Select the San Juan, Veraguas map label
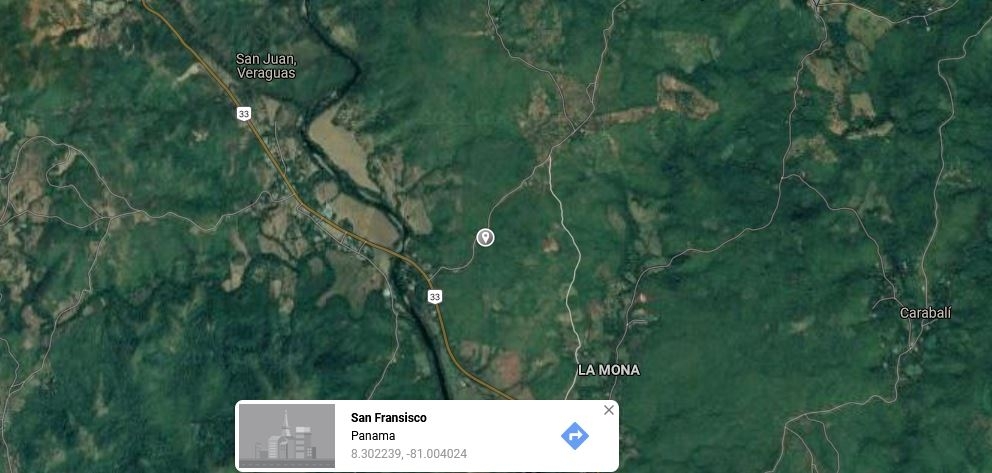The image size is (992, 473). [x=266, y=66]
